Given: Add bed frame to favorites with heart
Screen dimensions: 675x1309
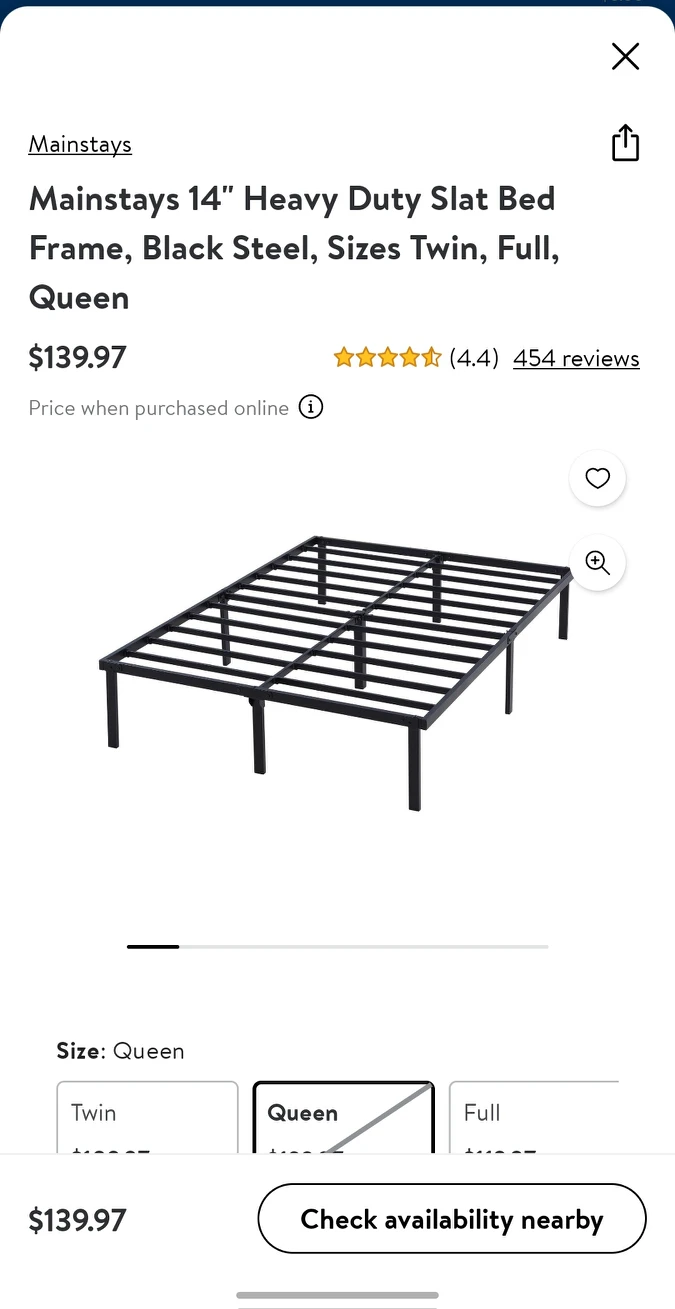Looking at the screenshot, I should [597, 479].
